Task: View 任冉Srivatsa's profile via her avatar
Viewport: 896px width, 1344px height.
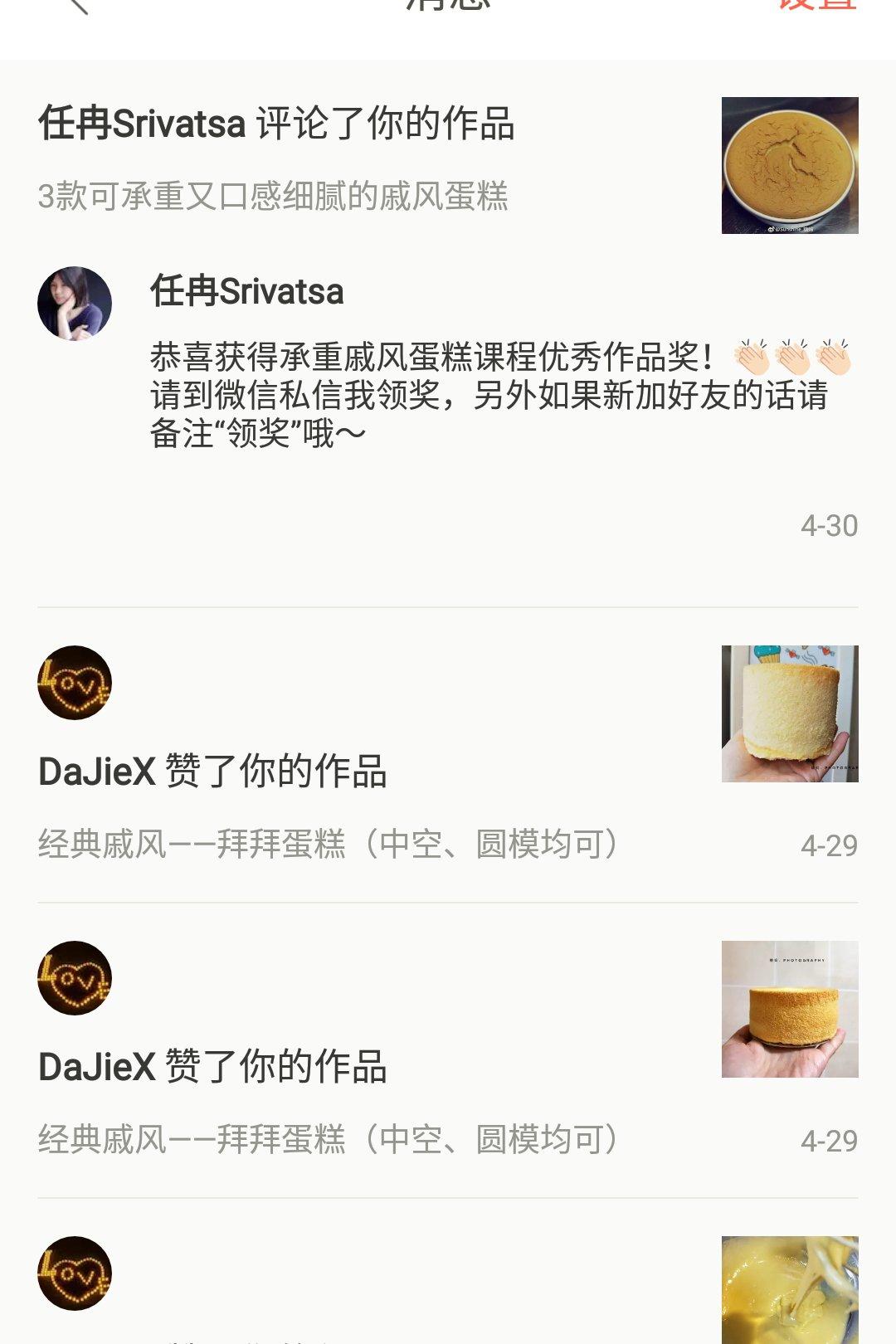Action: [75, 304]
